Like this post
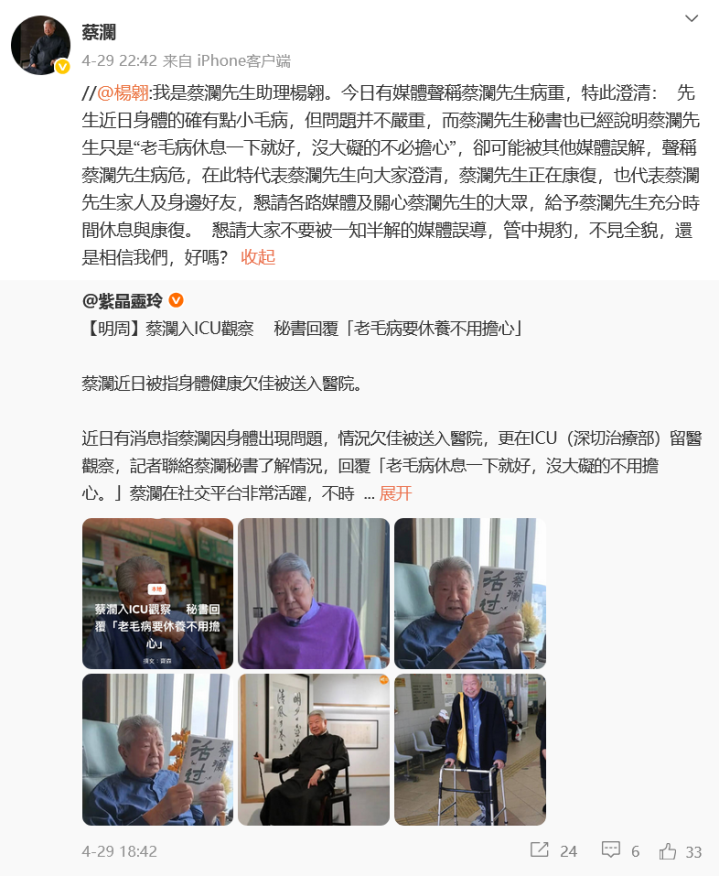 click(681, 851)
